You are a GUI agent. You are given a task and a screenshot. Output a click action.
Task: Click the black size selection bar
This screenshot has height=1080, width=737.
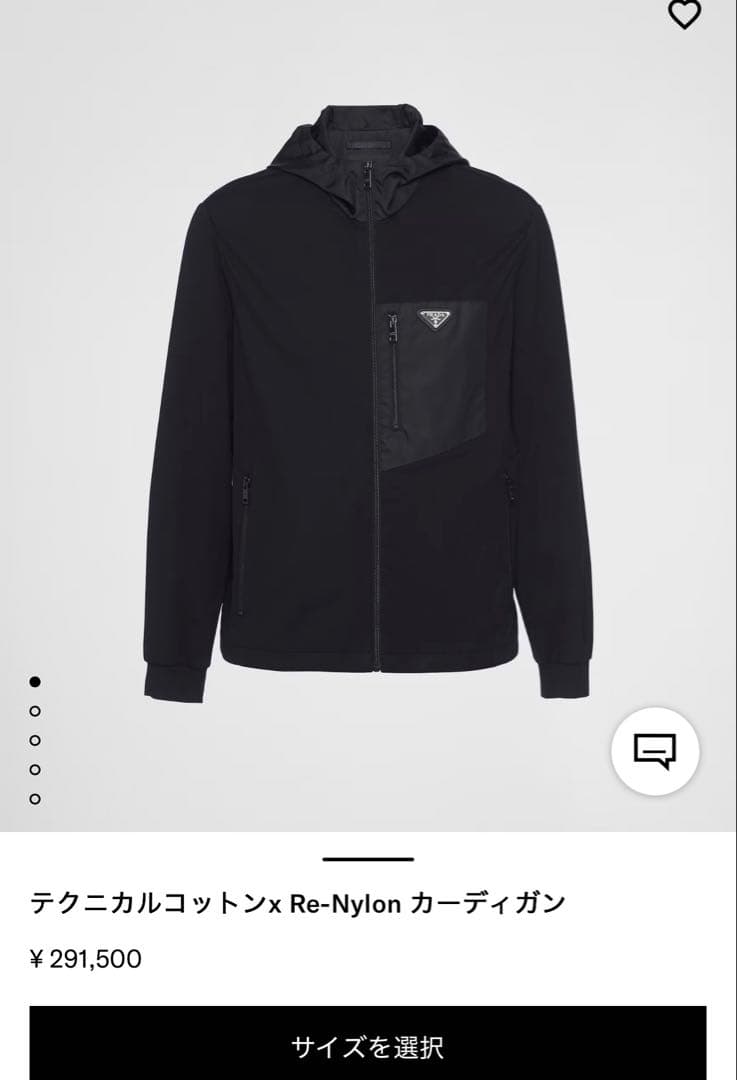pyautogui.click(x=368, y=1044)
